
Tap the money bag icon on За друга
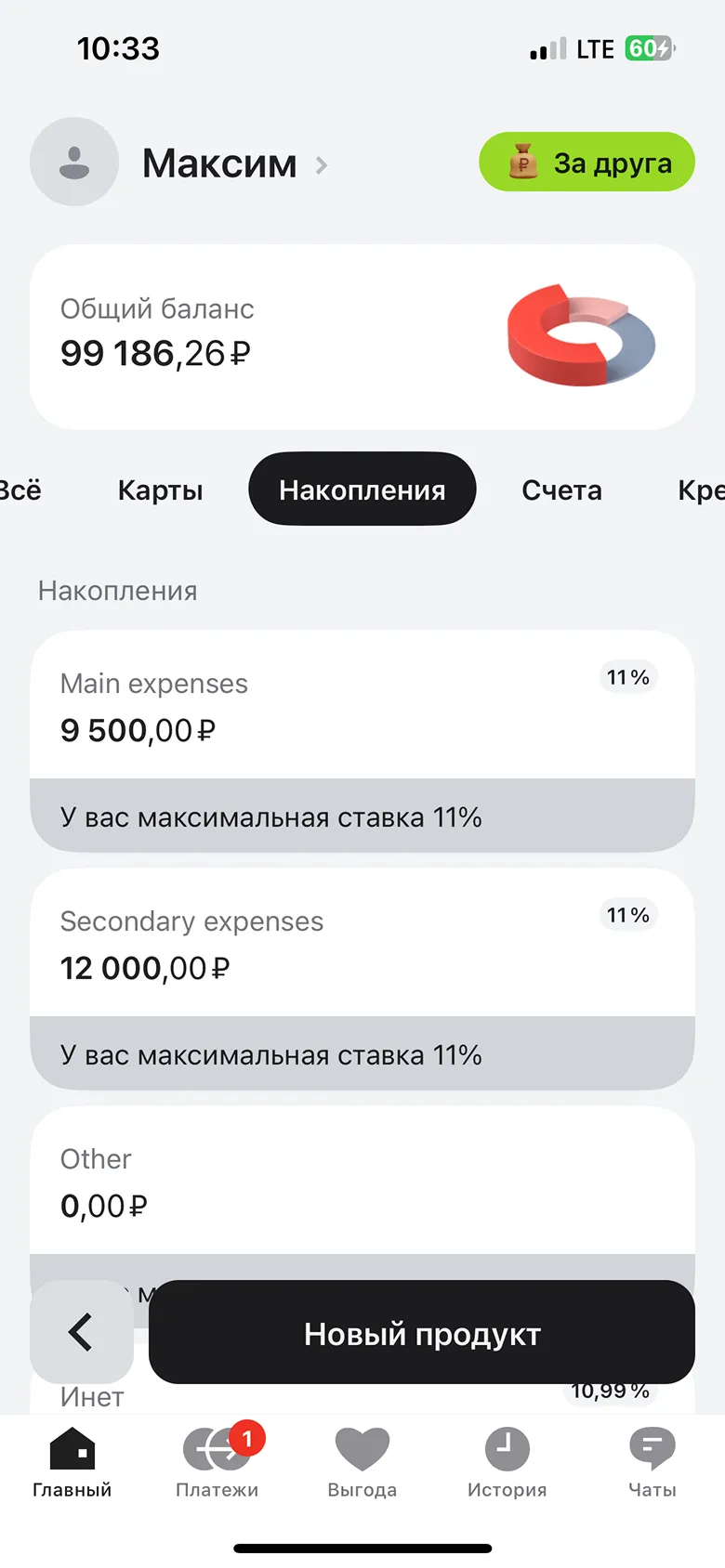521,162
